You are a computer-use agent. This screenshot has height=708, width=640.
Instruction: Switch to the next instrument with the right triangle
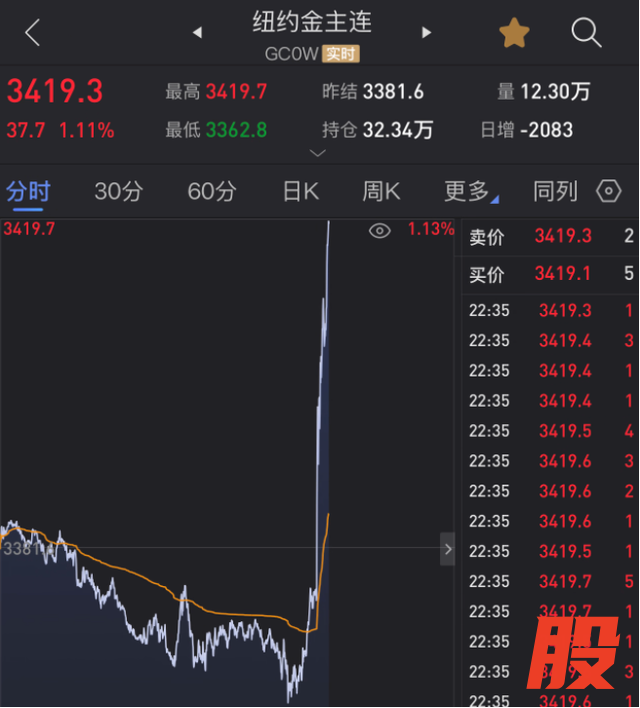point(426,33)
